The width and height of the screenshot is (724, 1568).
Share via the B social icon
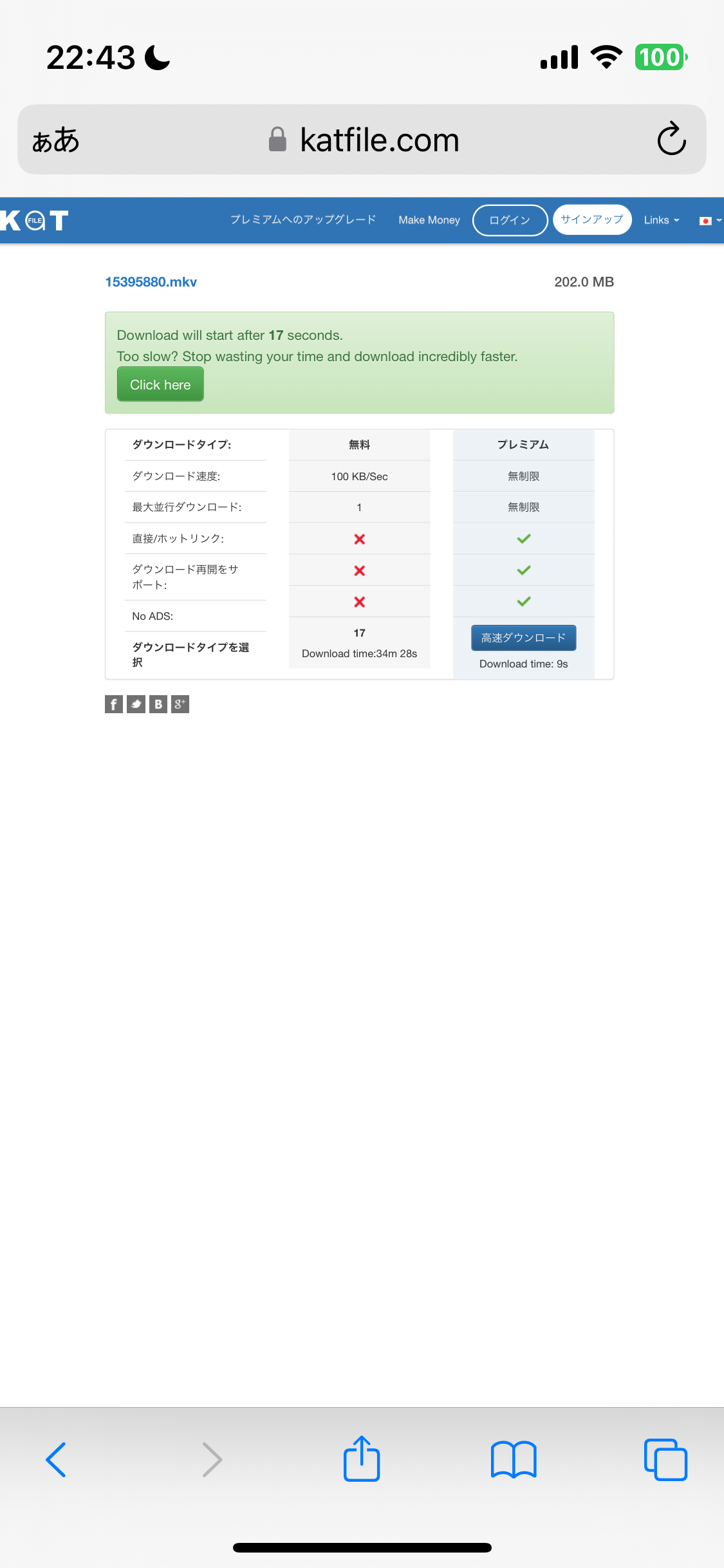point(158,704)
